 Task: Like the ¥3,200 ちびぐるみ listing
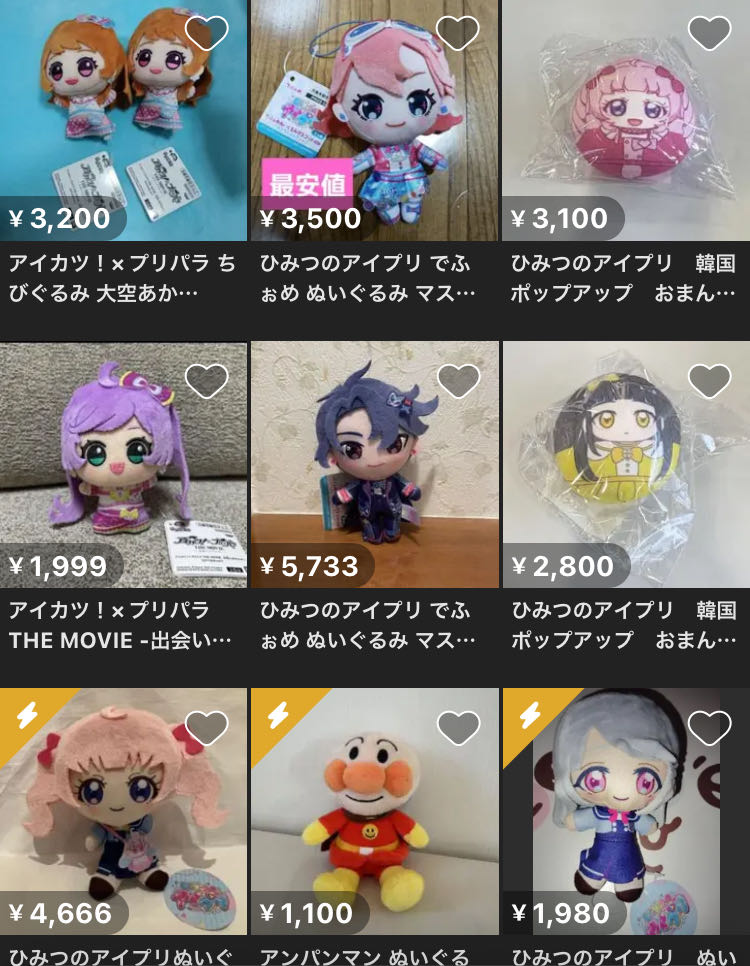point(207,33)
